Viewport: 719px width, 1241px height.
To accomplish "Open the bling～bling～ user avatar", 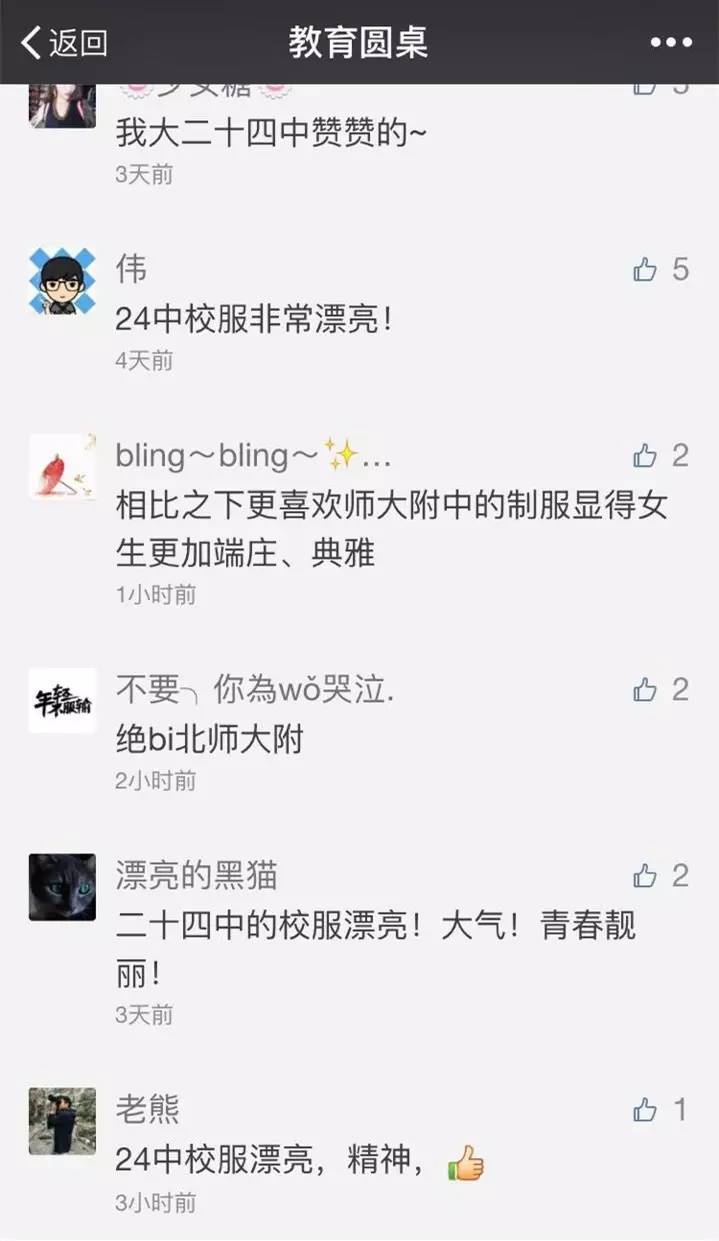I will [62, 467].
